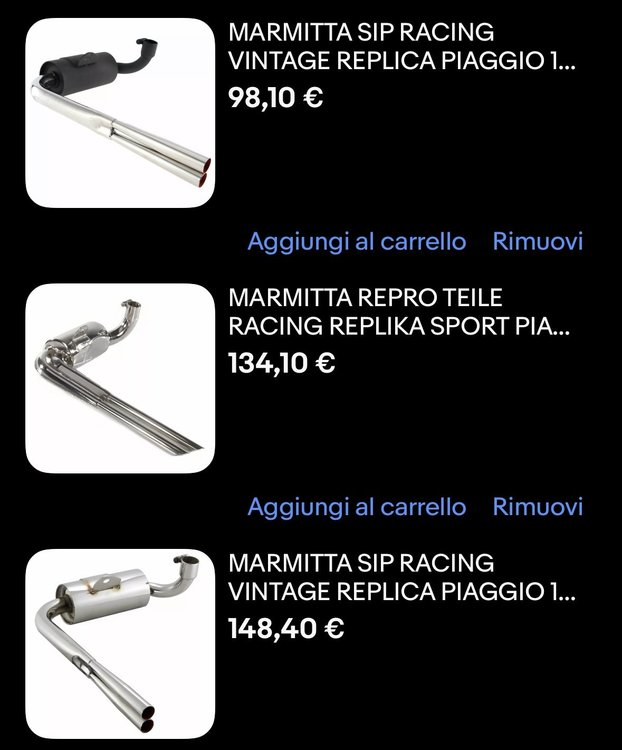The width and height of the screenshot is (622, 750).
Task: Remove the 98,10 € exhaust from list
Action: pos(537,241)
